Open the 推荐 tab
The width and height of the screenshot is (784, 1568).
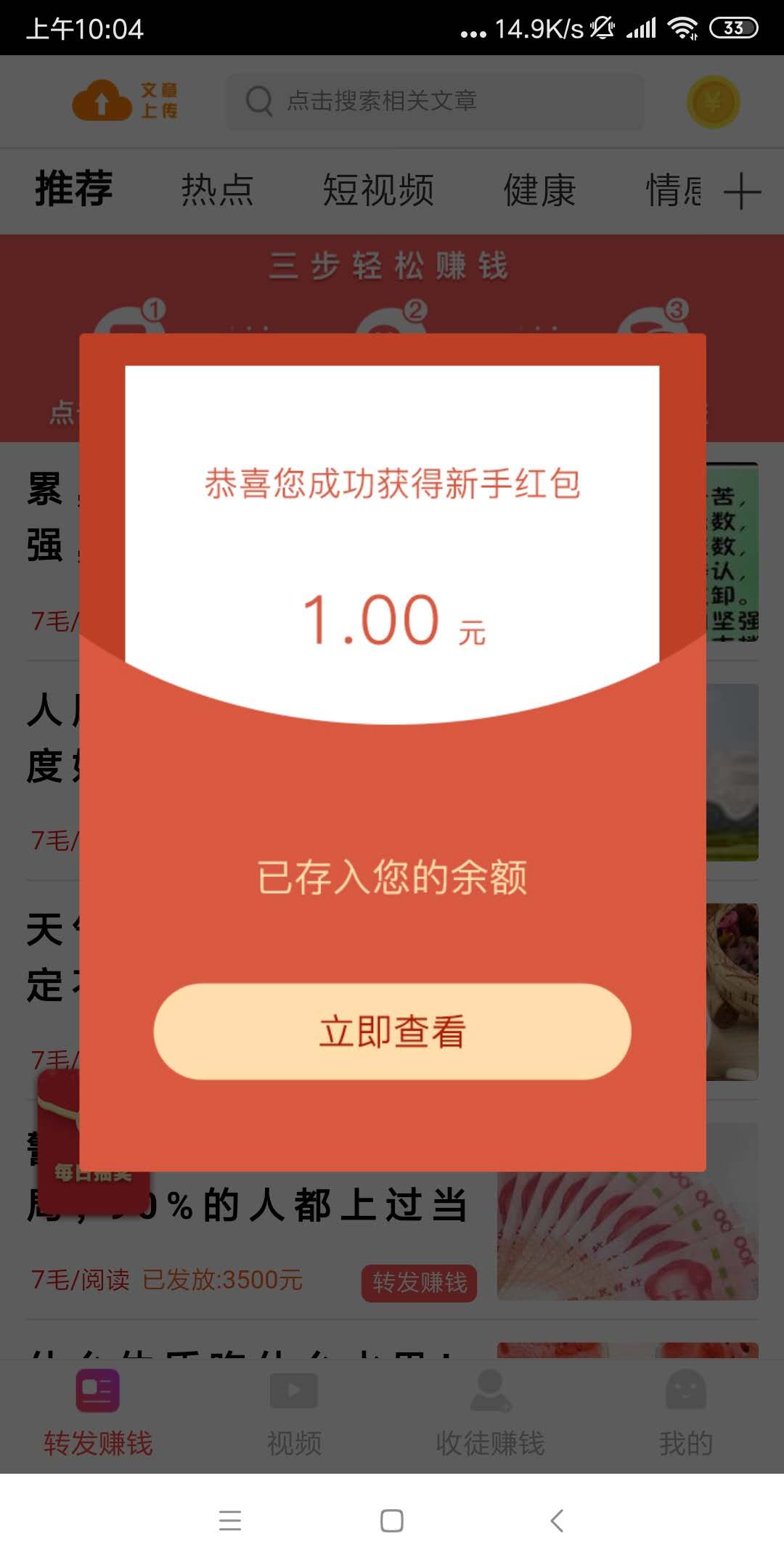click(x=73, y=190)
